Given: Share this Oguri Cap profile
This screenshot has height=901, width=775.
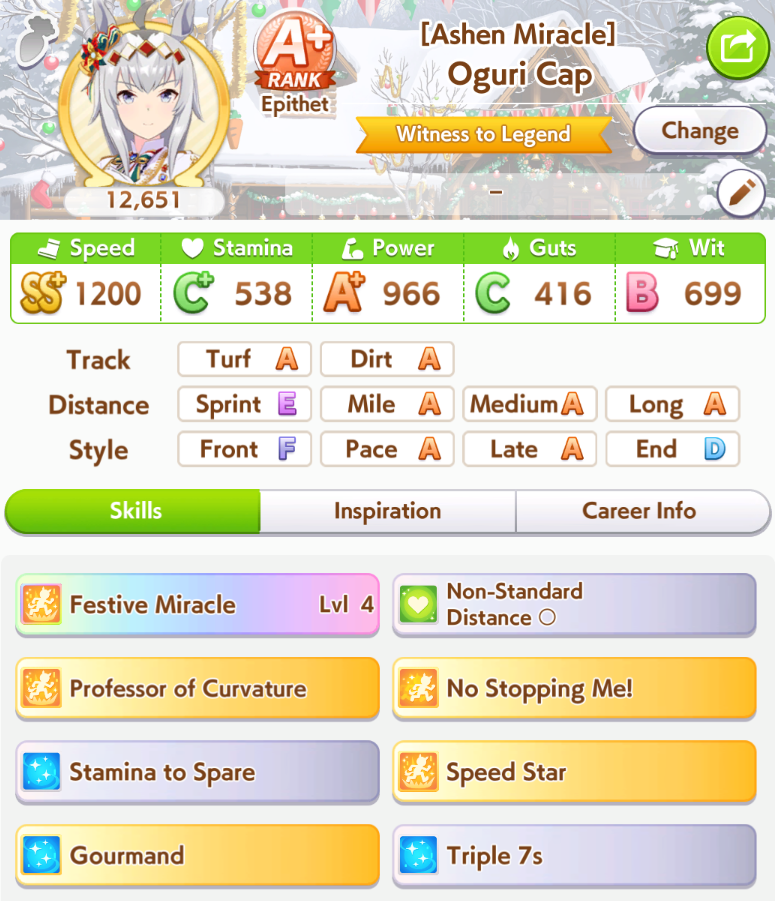Looking at the screenshot, I should tap(738, 48).
